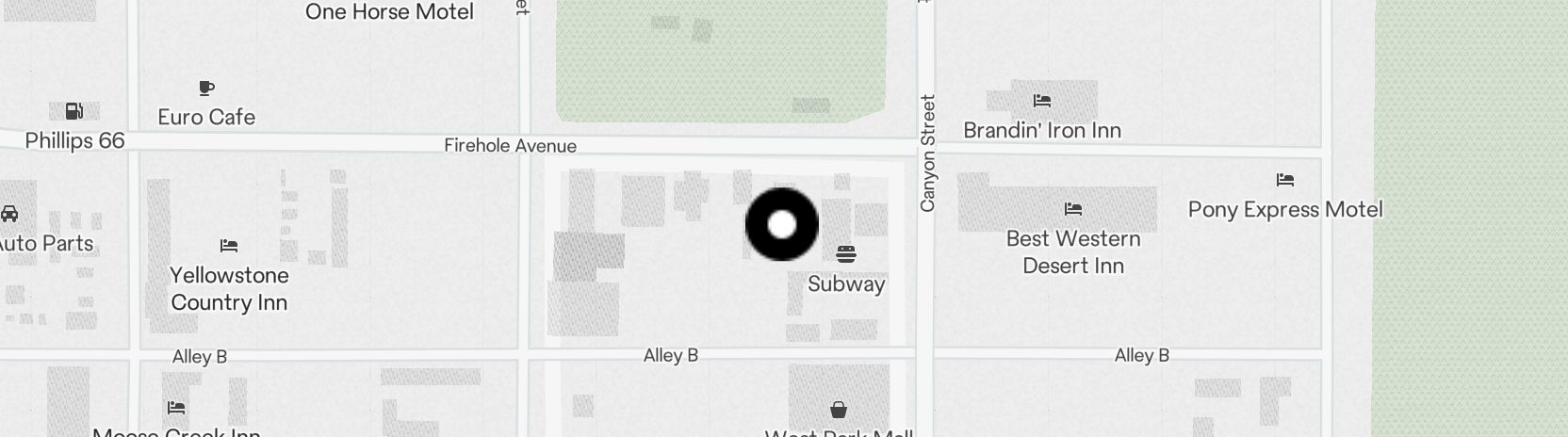Open the Best Western Desert Inn marker
Image resolution: width=1568 pixels, height=437 pixels.
1072,209
